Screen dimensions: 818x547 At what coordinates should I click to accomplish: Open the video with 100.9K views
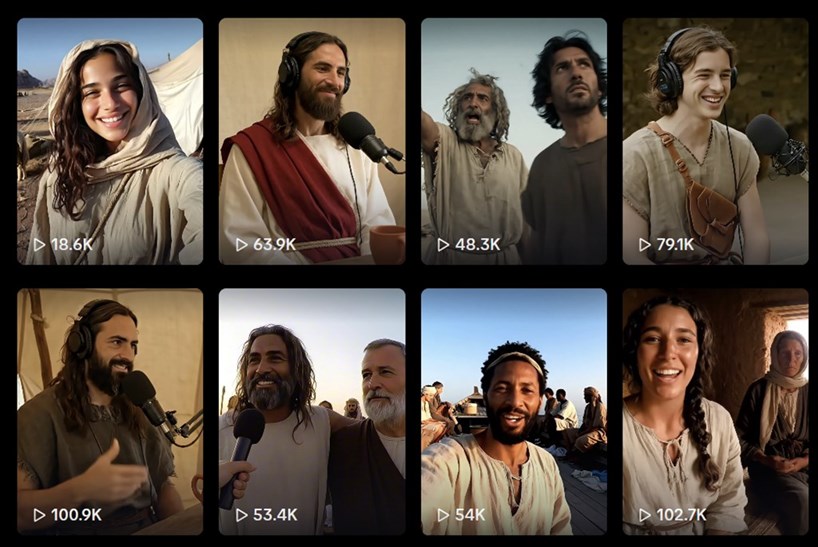pyautogui.click(x=110, y=410)
